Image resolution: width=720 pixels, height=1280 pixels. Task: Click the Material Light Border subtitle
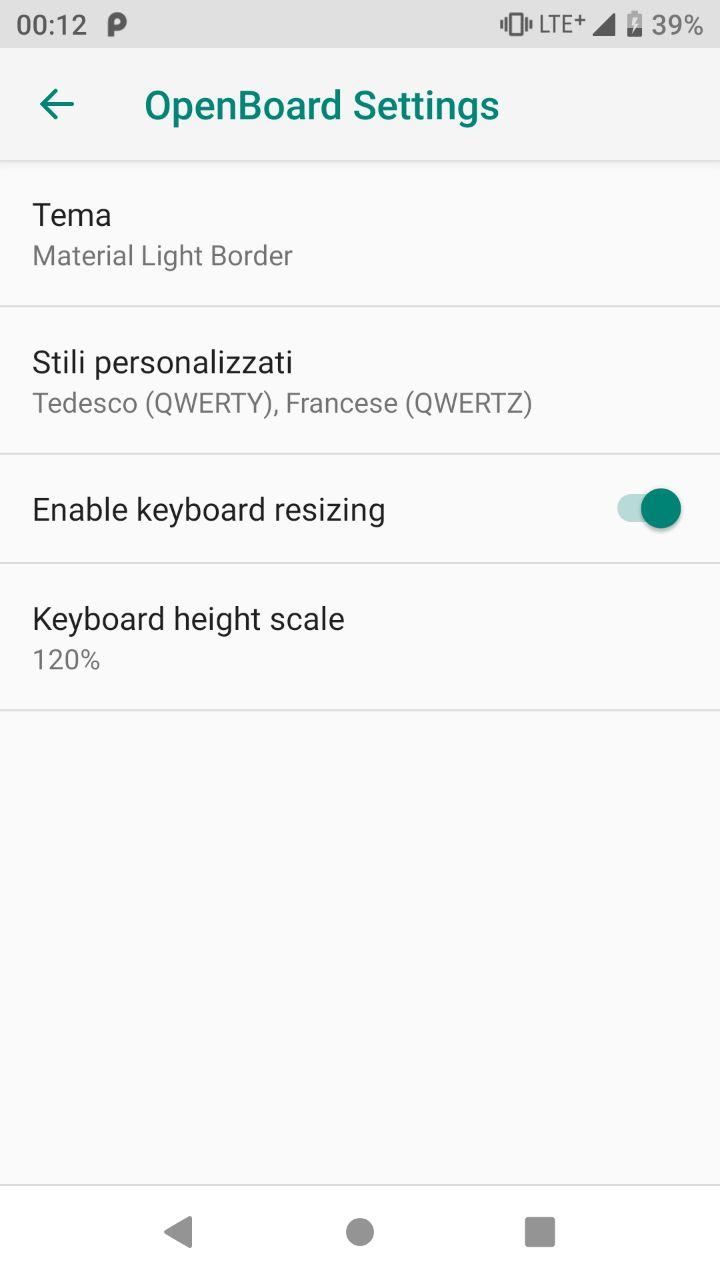162,256
